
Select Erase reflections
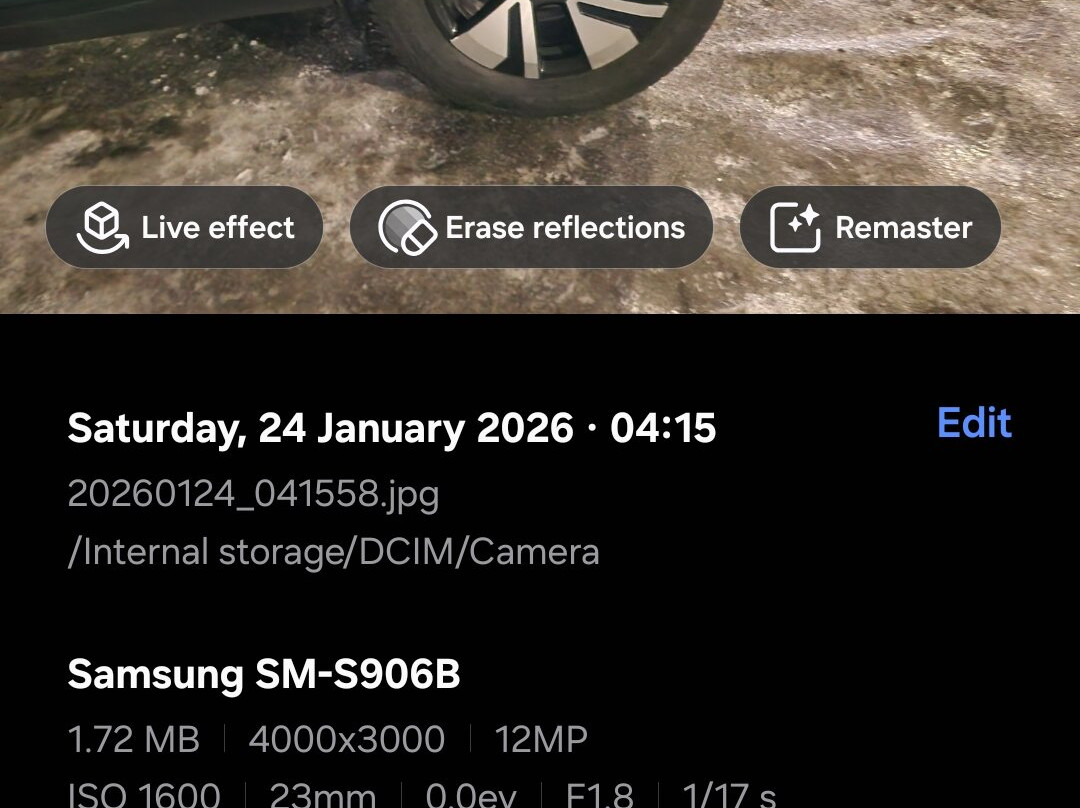[531, 228]
